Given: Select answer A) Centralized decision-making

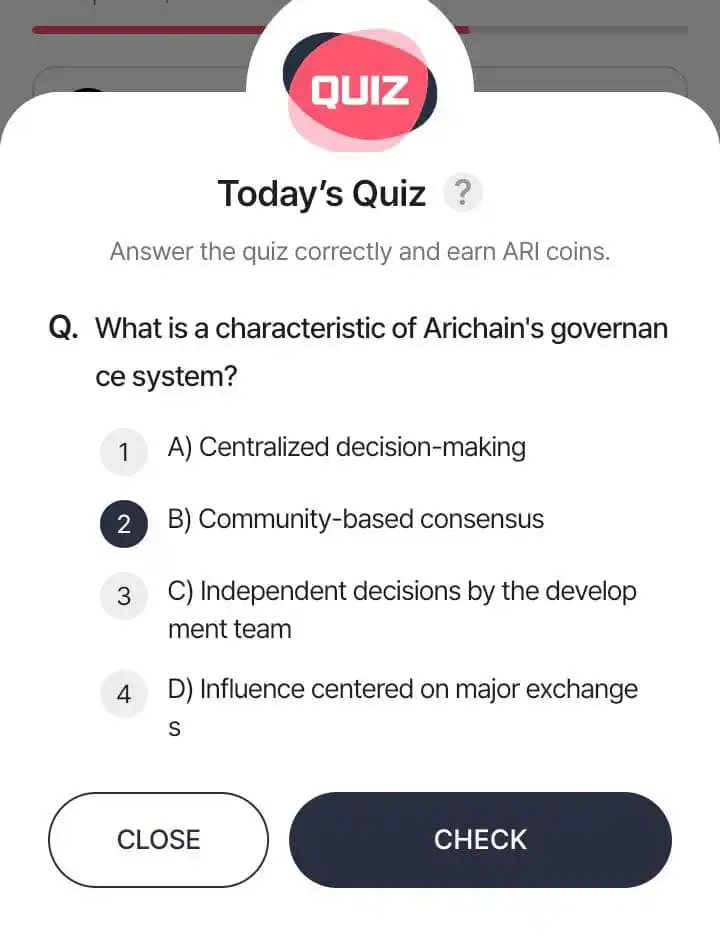Looking at the screenshot, I should coord(124,451).
